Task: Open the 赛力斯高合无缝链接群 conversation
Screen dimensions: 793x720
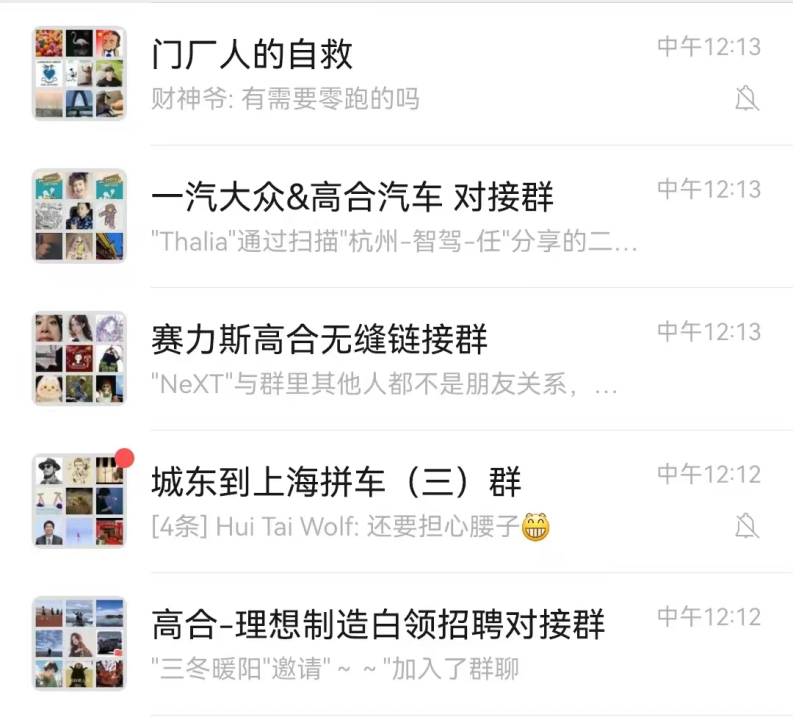Action: [x=400, y=358]
